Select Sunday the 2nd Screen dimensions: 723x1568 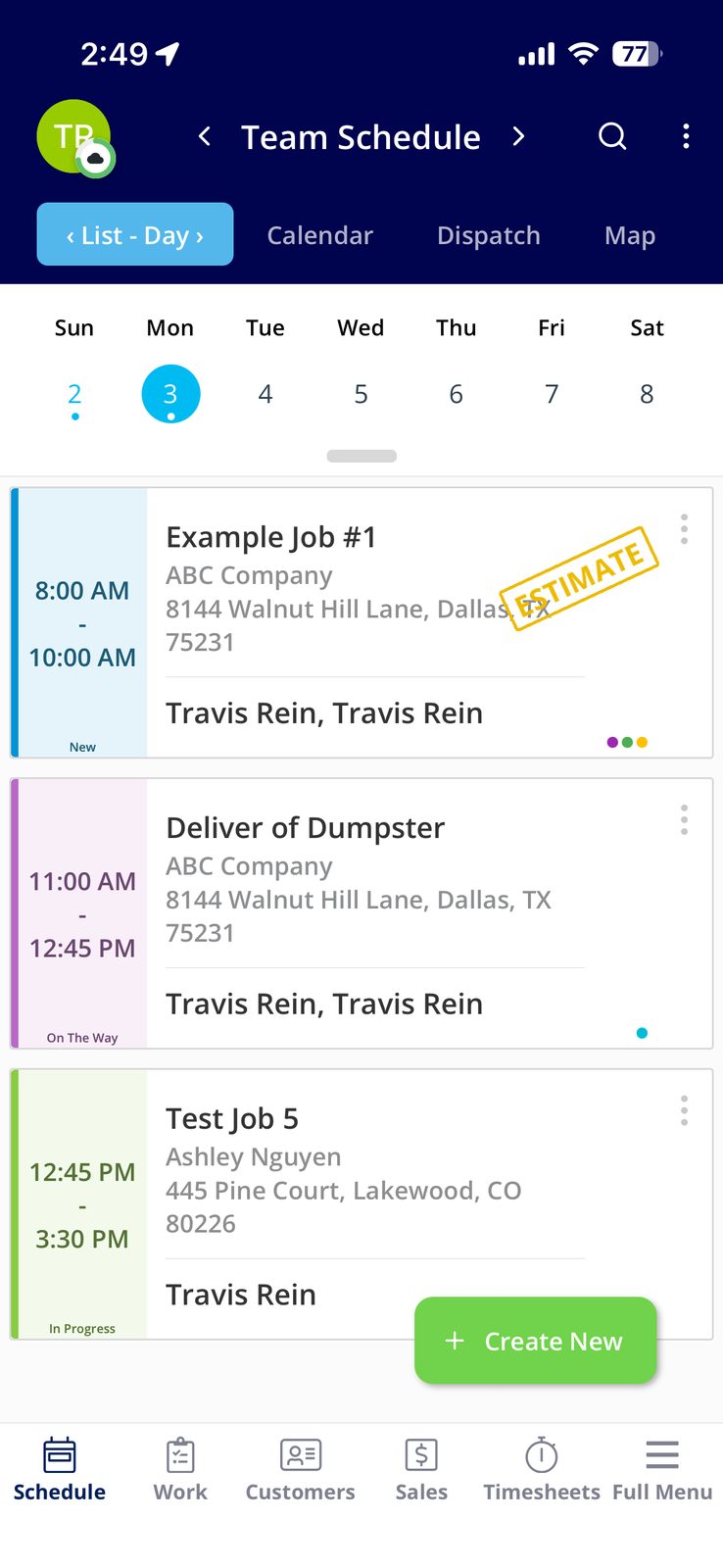74,394
